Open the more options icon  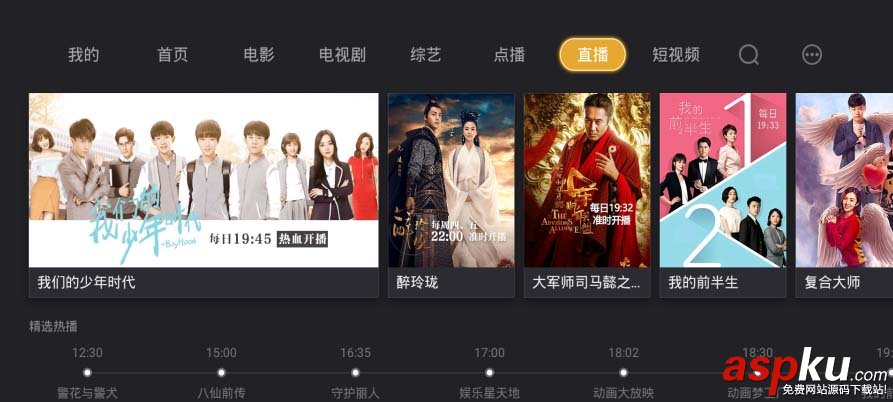coord(812,55)
